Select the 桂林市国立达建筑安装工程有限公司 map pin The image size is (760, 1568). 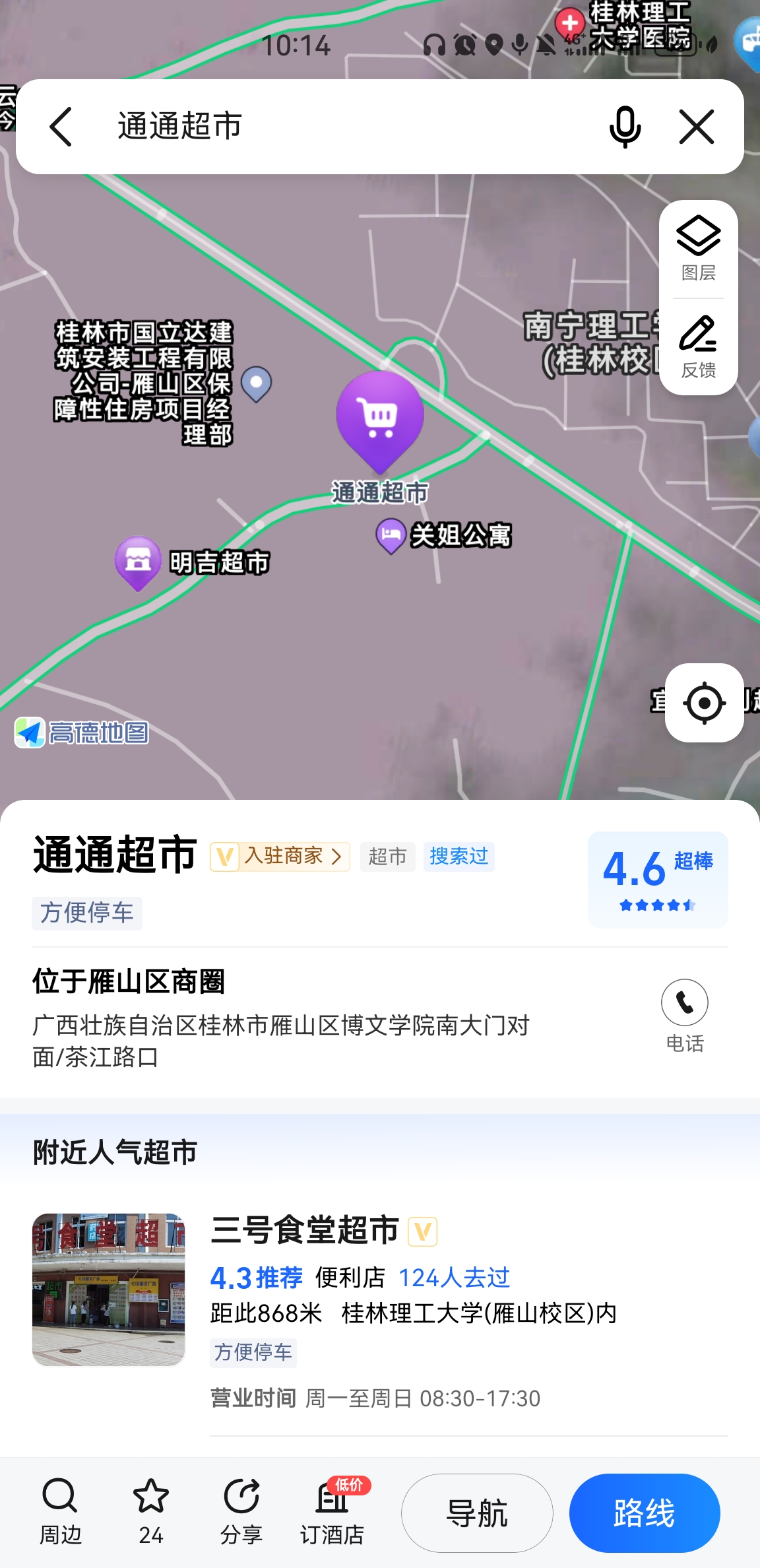[x=257, y=383]
